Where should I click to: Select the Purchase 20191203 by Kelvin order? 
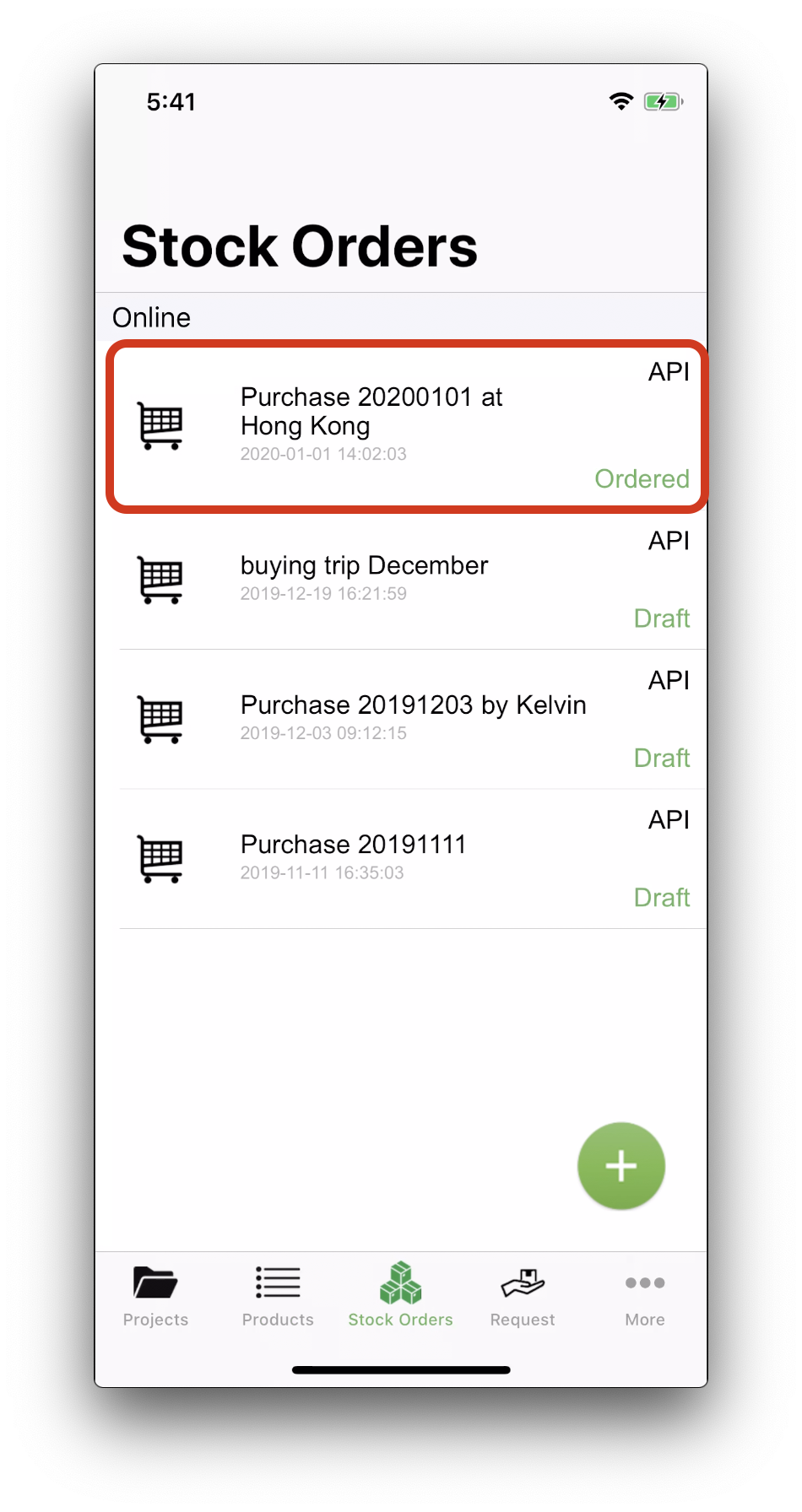[x=407, y=719]
